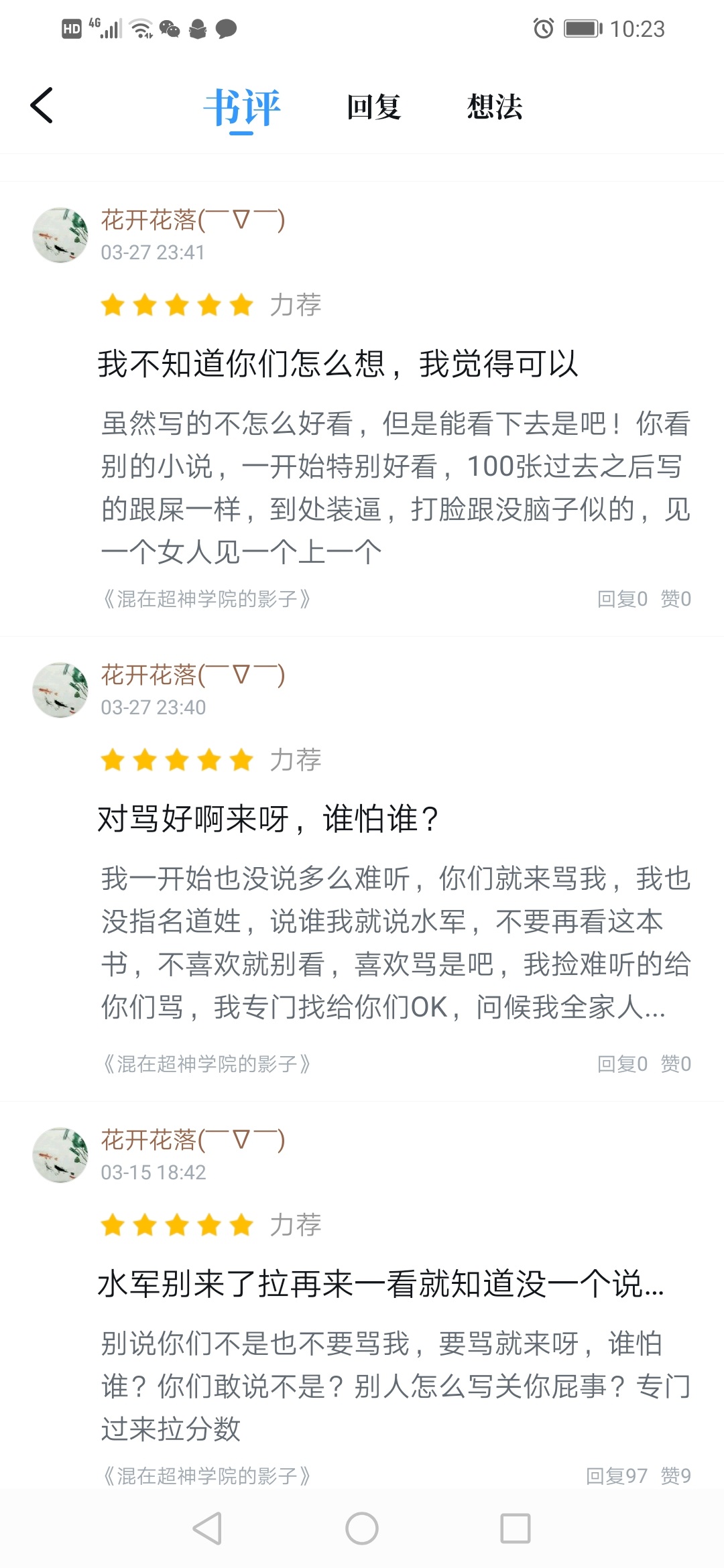Go back using the top-left arrow
This screenshot has width=724, height=1568.
click(42, 106)
